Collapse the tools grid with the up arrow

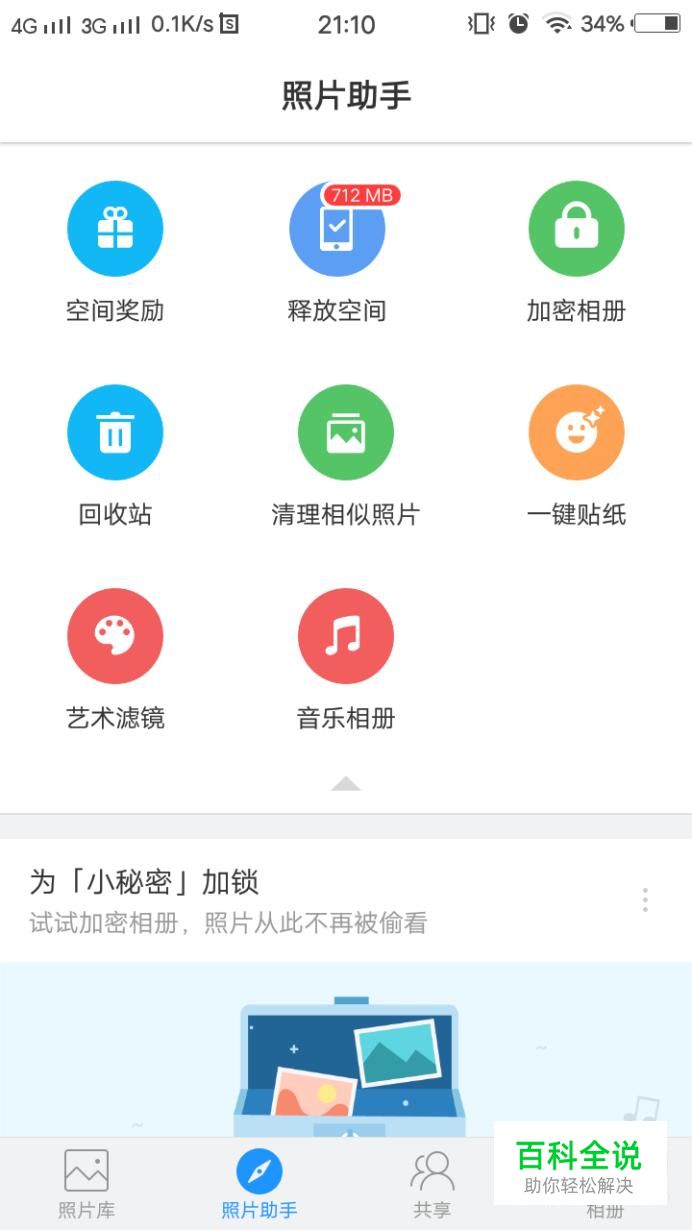click(346, 784)
